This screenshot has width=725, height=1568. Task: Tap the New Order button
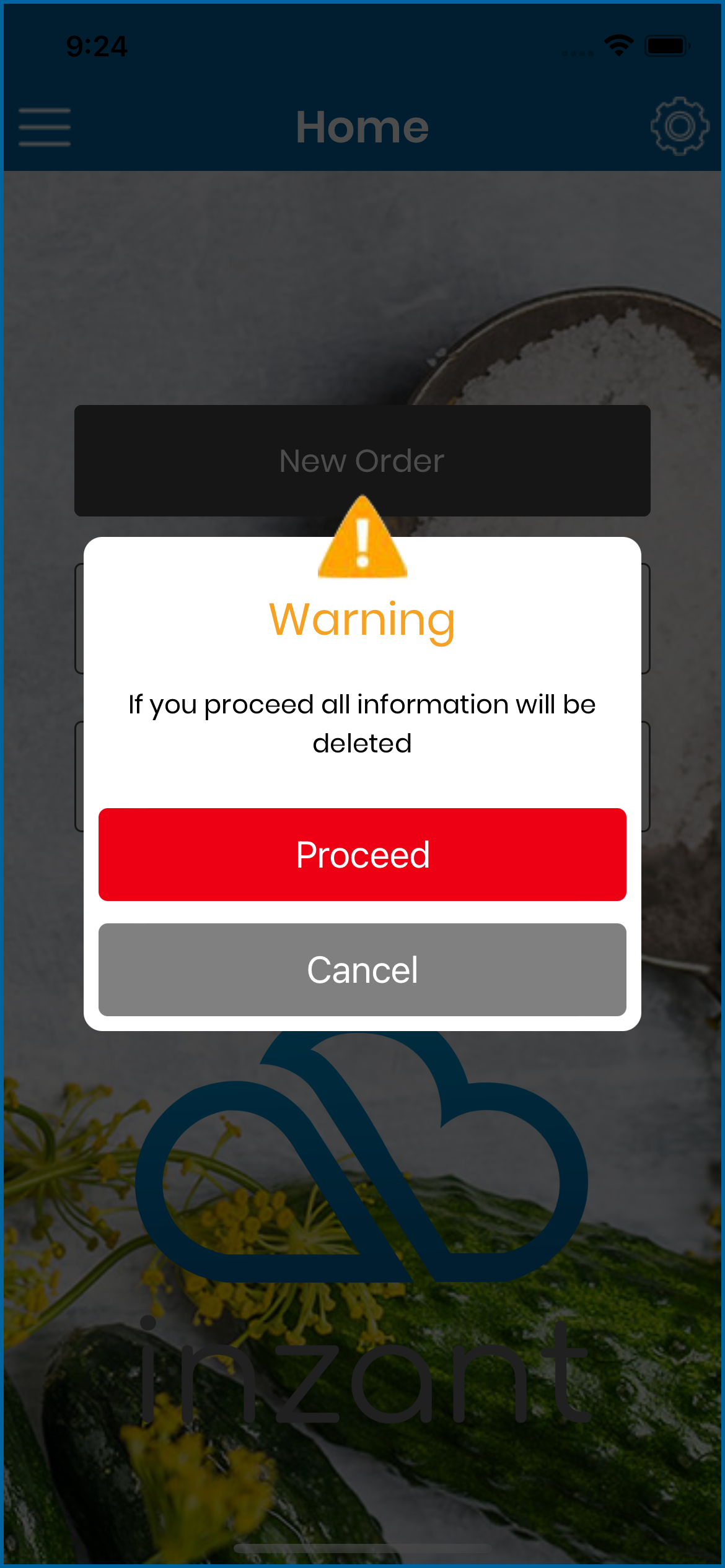coord(362,461)
